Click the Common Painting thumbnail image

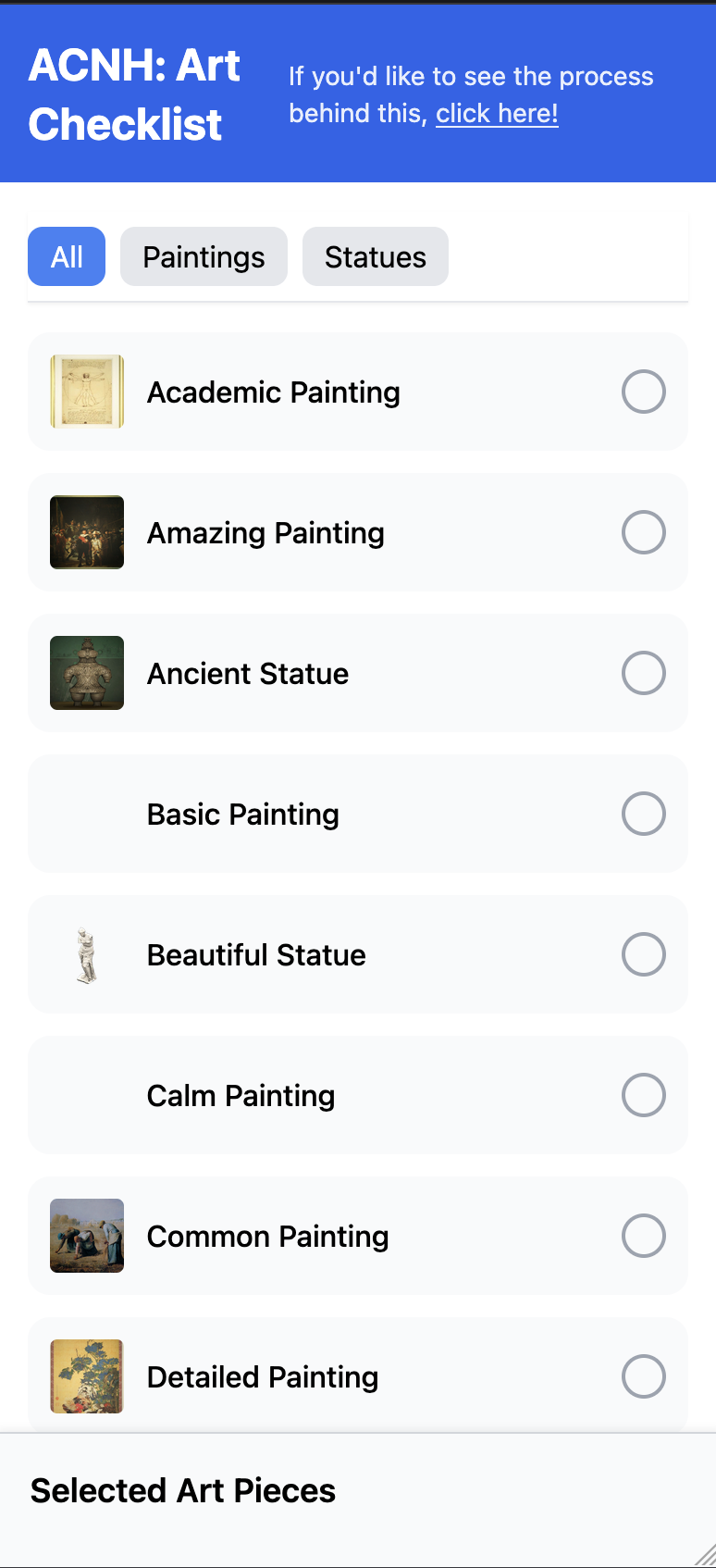tap(86, 1236)
